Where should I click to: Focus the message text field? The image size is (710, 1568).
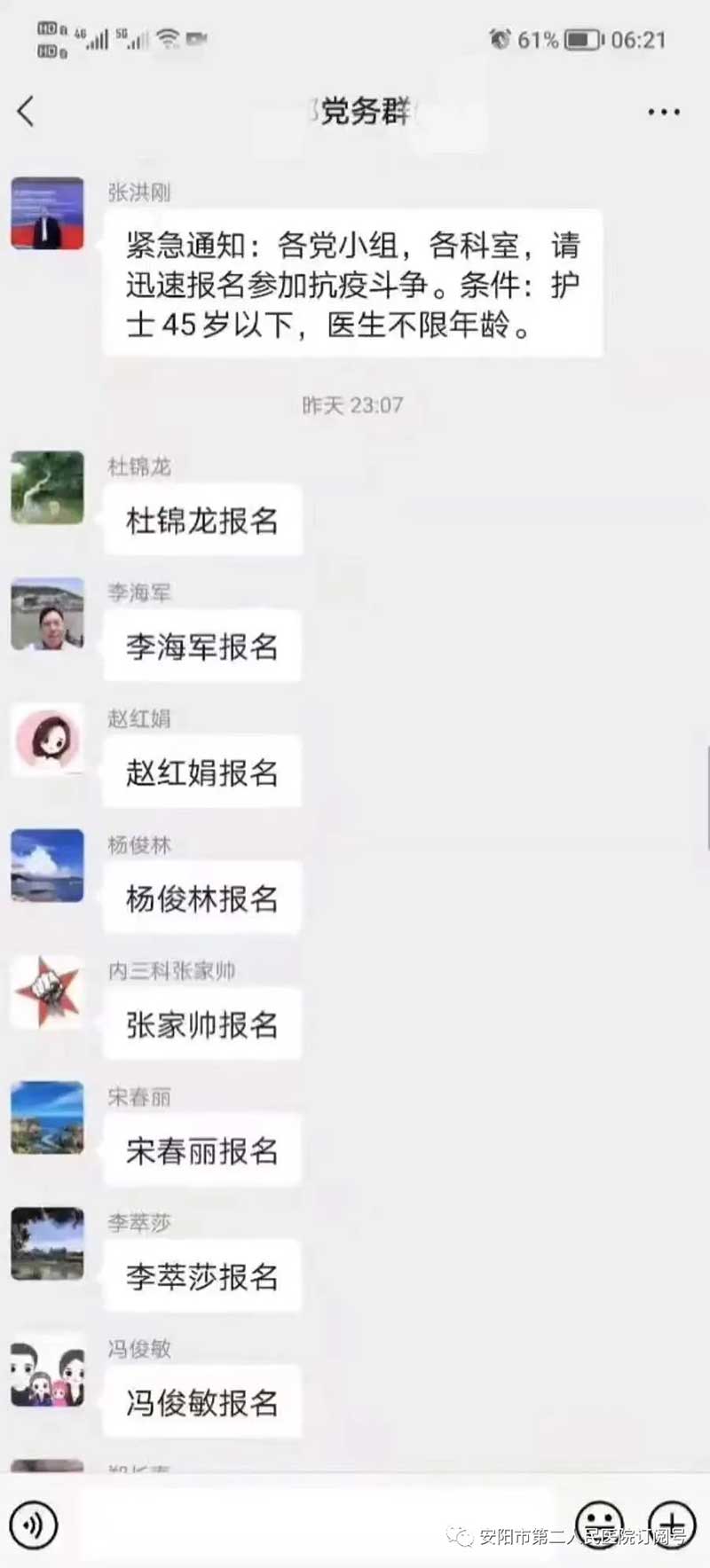point(315,1525)
